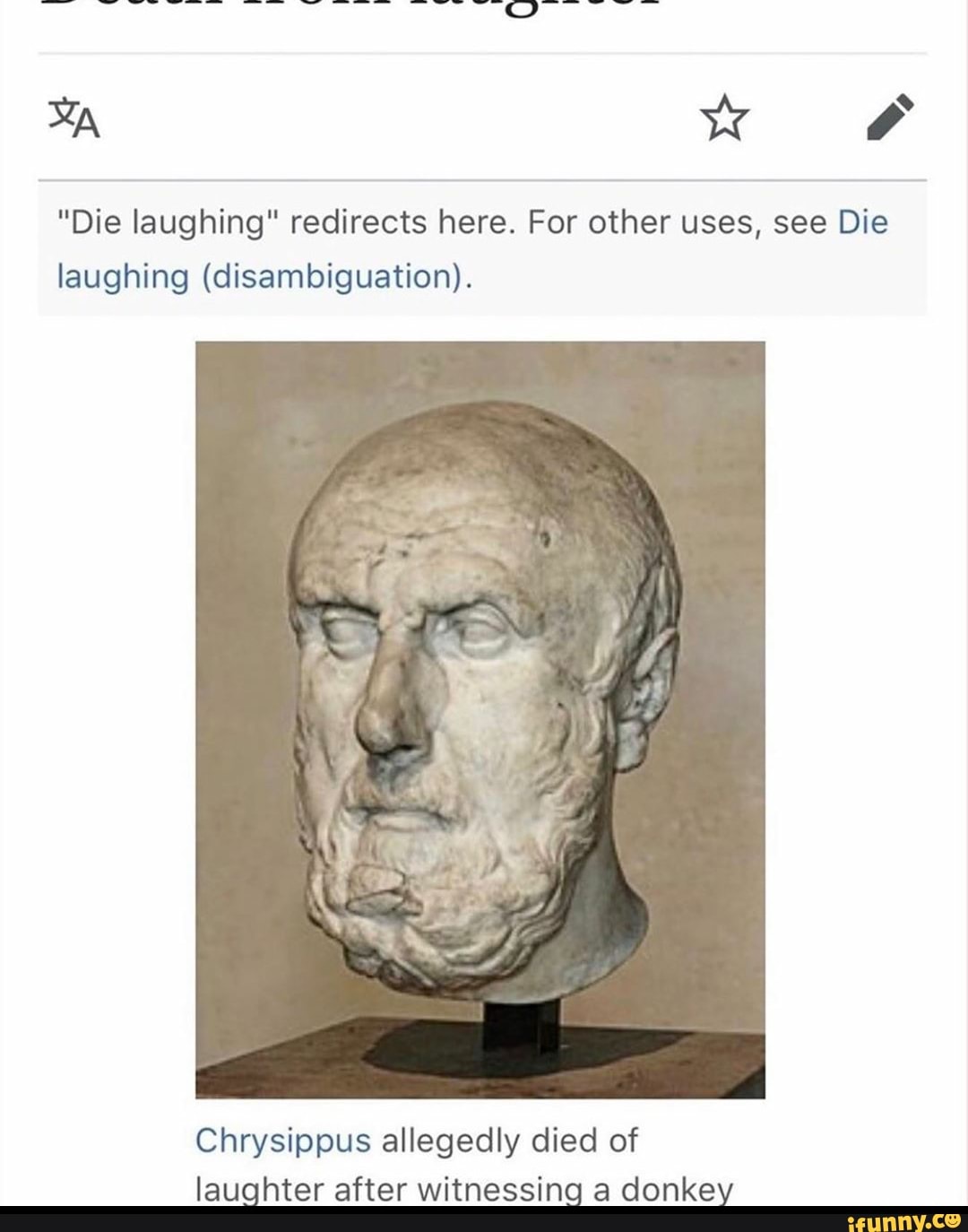The image size is (968, 1232).
Task: Open language options via the 文A icon
Action: (76, 118)
